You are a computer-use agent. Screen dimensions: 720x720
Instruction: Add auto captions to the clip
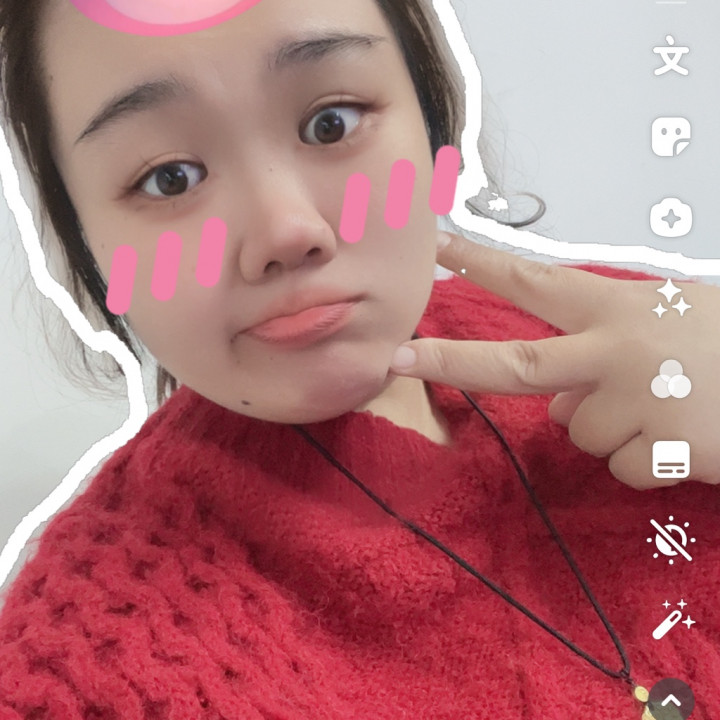click(x=671, y=460)
